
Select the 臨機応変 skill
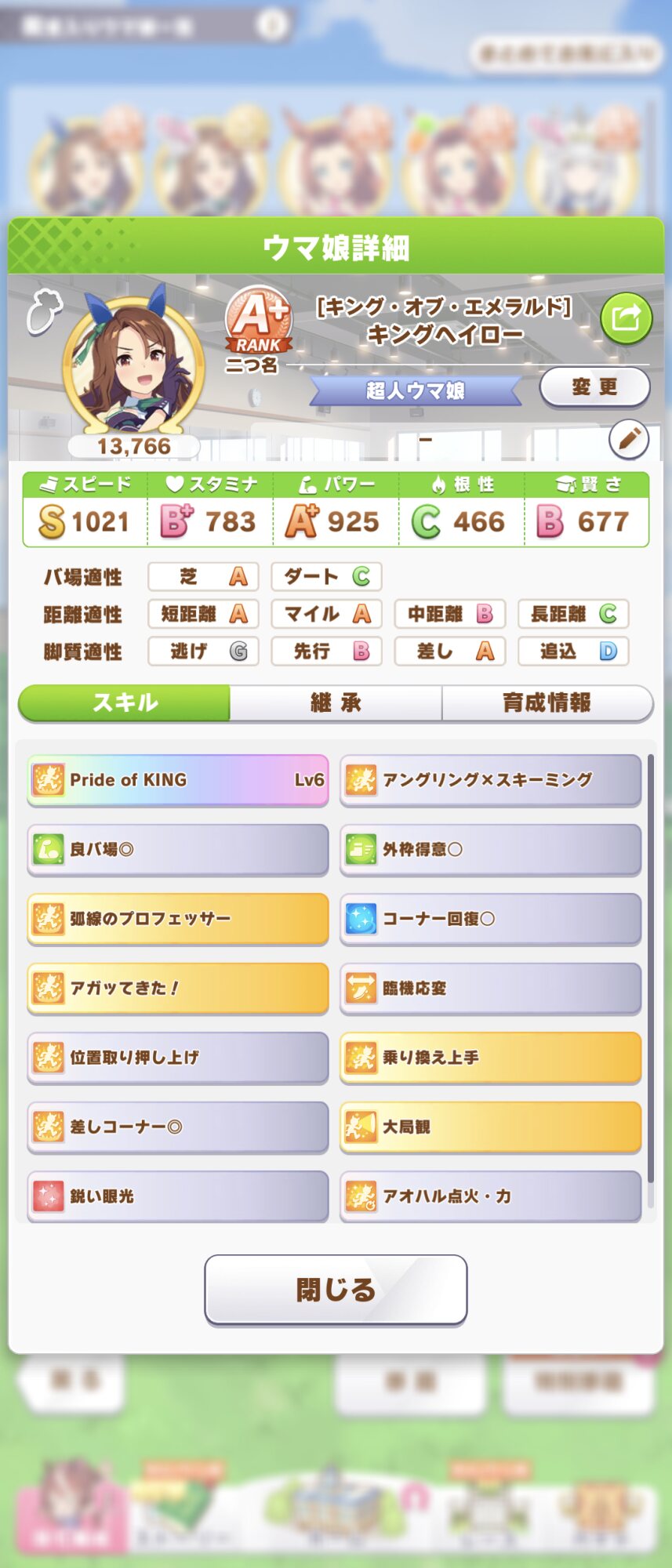click(490, 988)
